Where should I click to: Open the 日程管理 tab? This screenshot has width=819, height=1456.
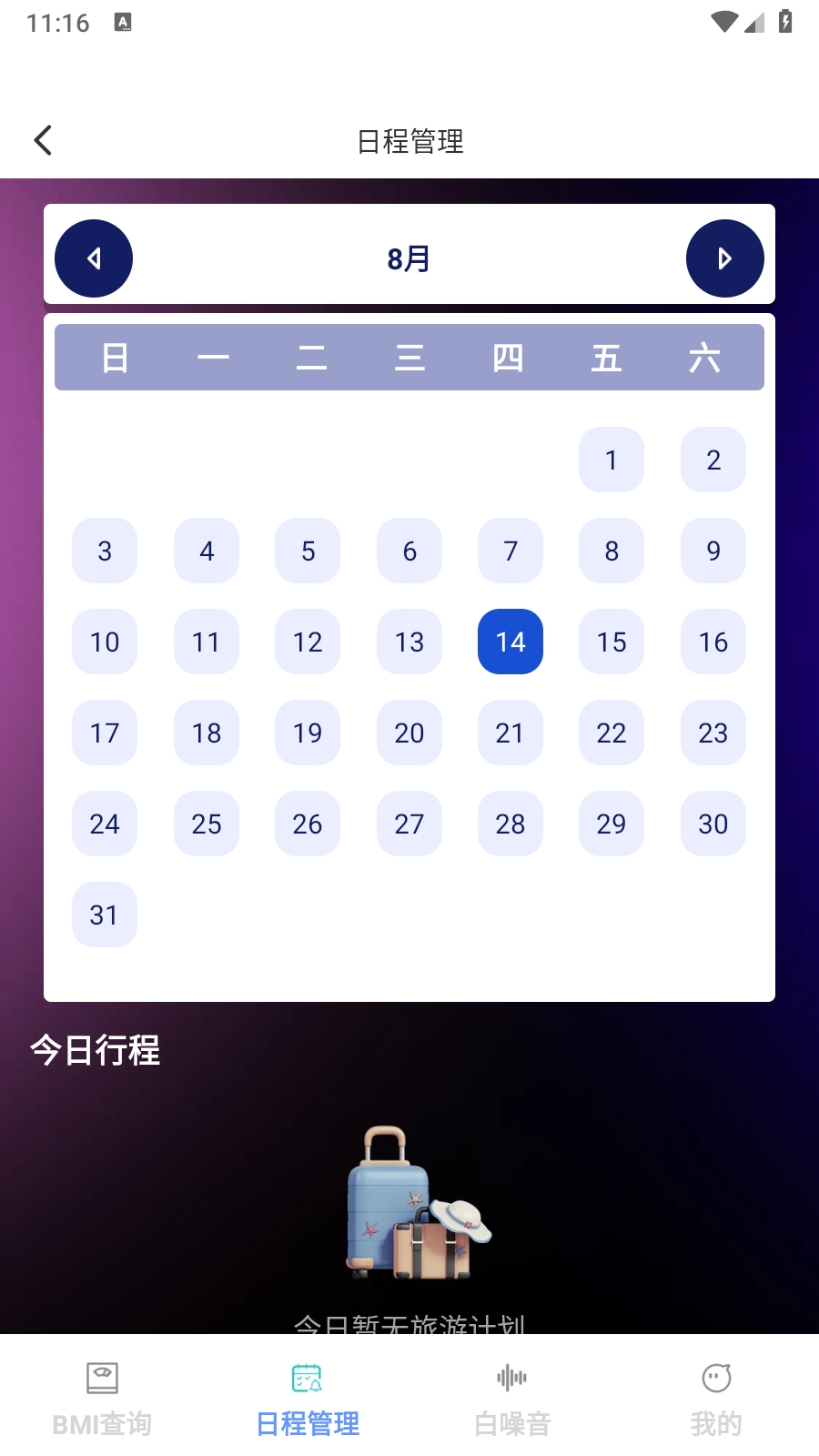pos(308,1397)
